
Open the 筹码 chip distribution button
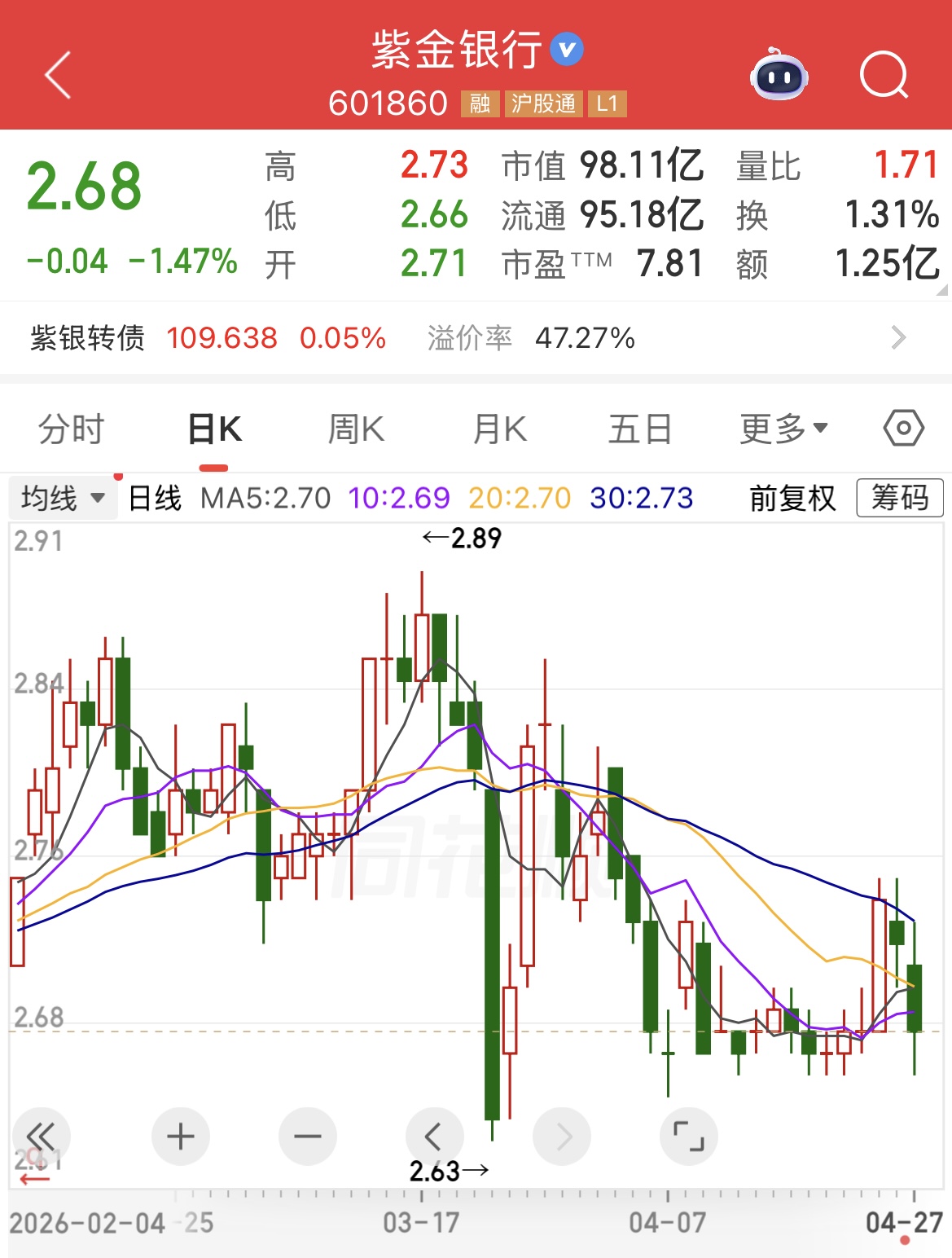pos(899,498)
